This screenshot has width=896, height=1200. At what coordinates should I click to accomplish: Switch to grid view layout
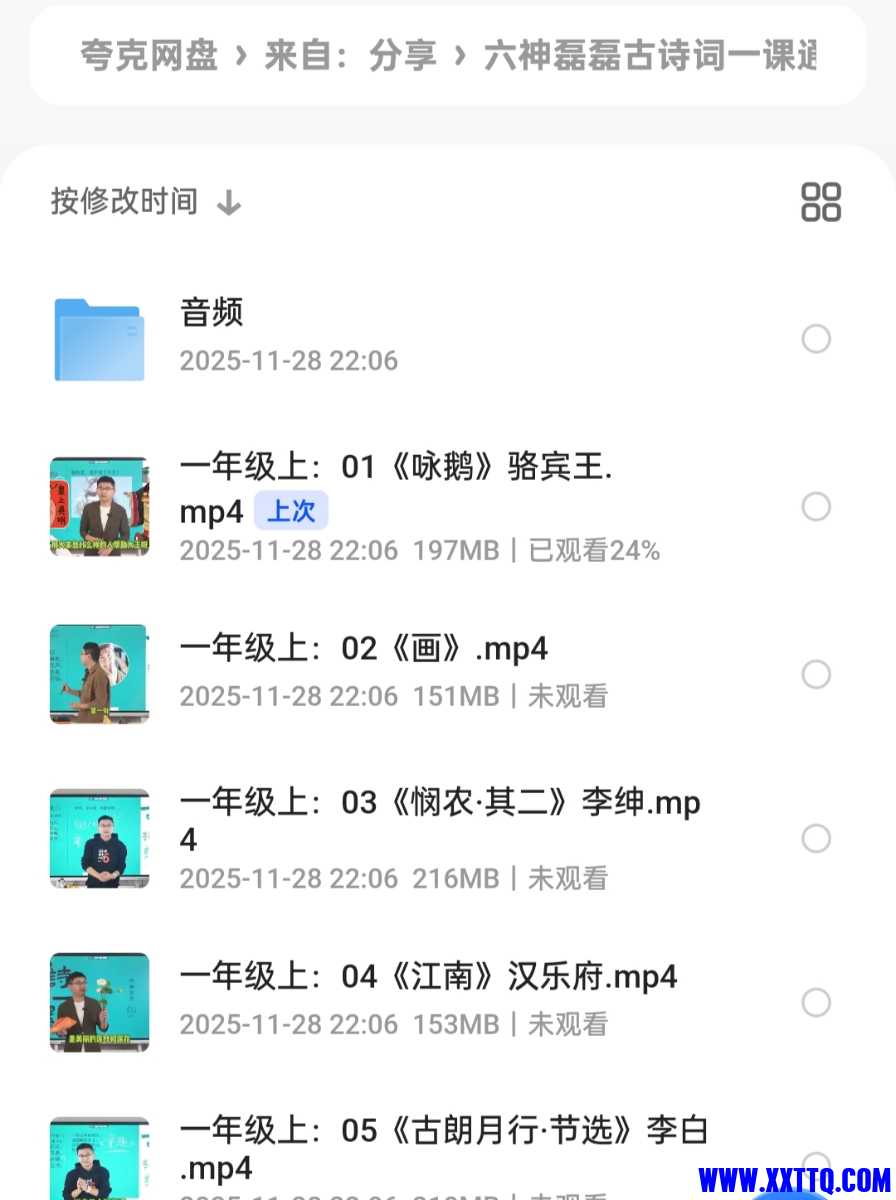[x=821, y=202]
